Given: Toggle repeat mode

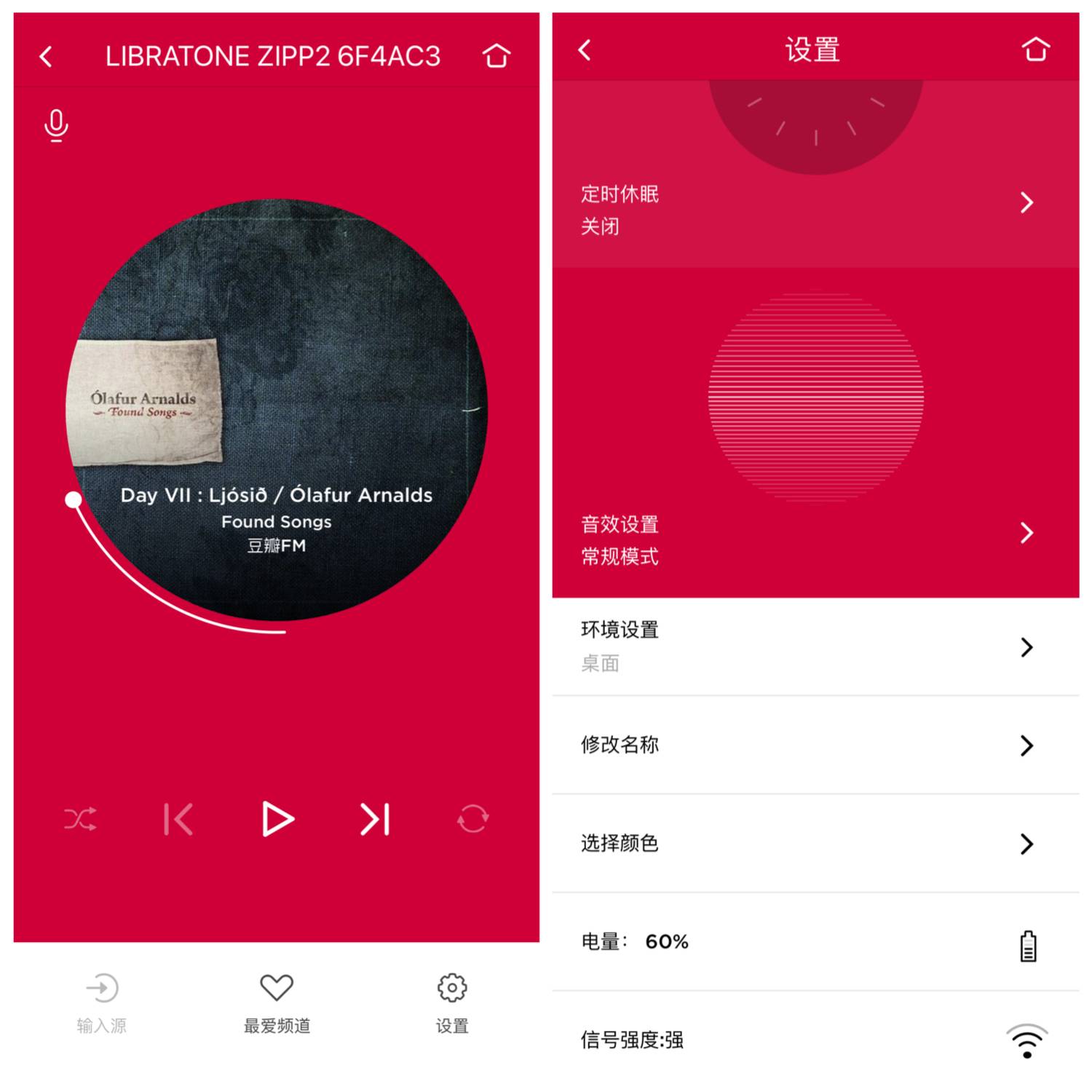Looking at the screenshot, I should pyautogui.click(x=472, y=820).
